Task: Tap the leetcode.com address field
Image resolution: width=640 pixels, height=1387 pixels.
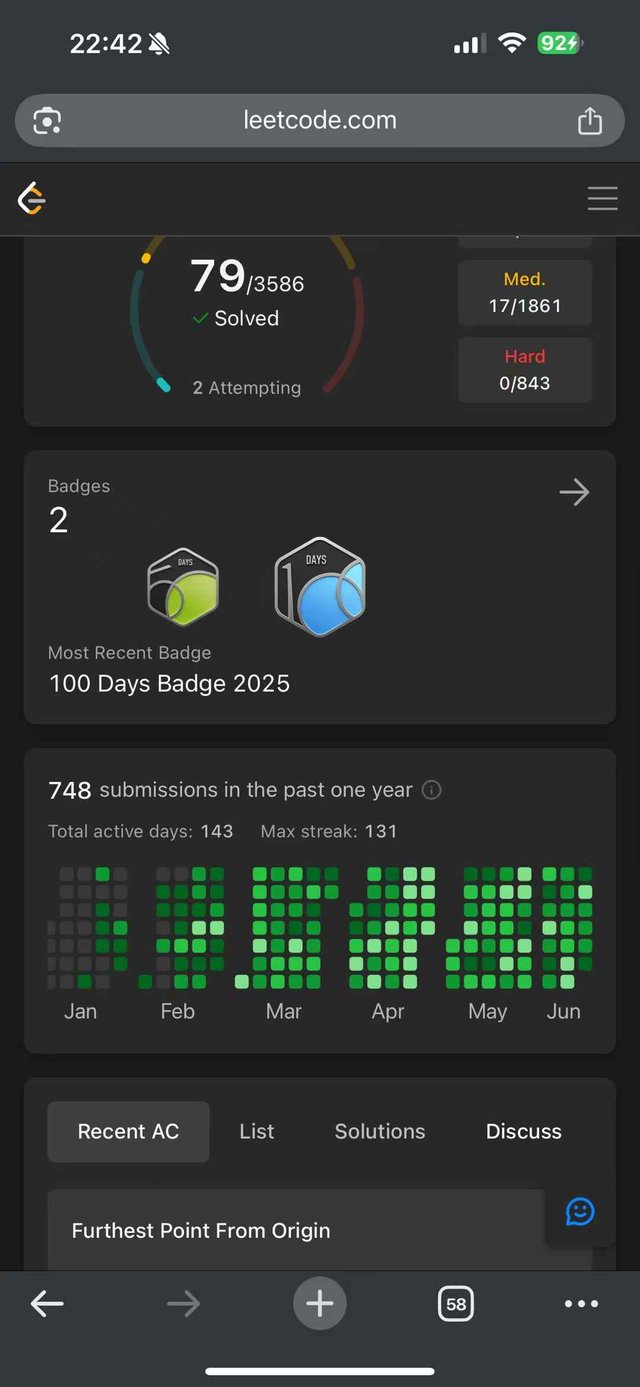Action: click(320, 121)
